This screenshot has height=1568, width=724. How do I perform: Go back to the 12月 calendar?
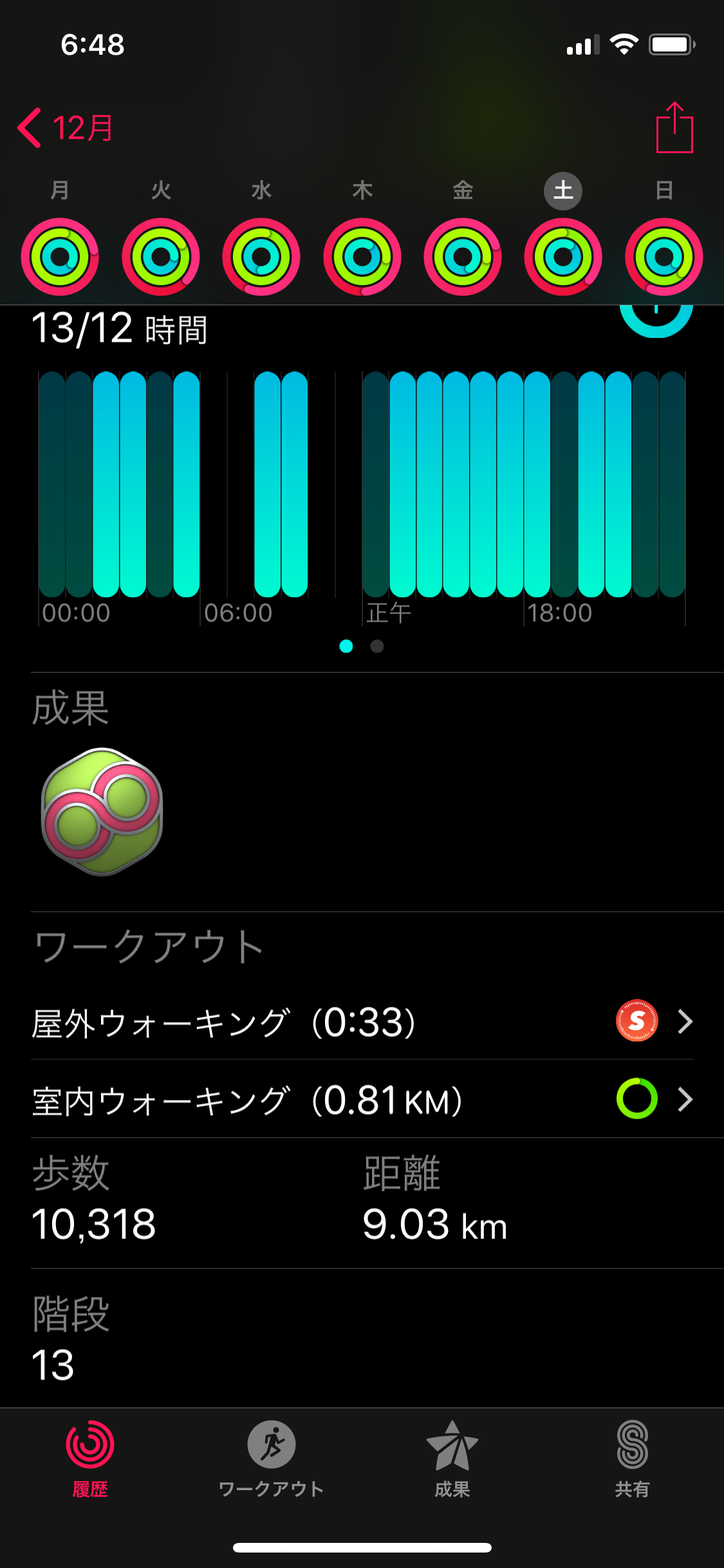pyautogui.click(x=66, y=127)
